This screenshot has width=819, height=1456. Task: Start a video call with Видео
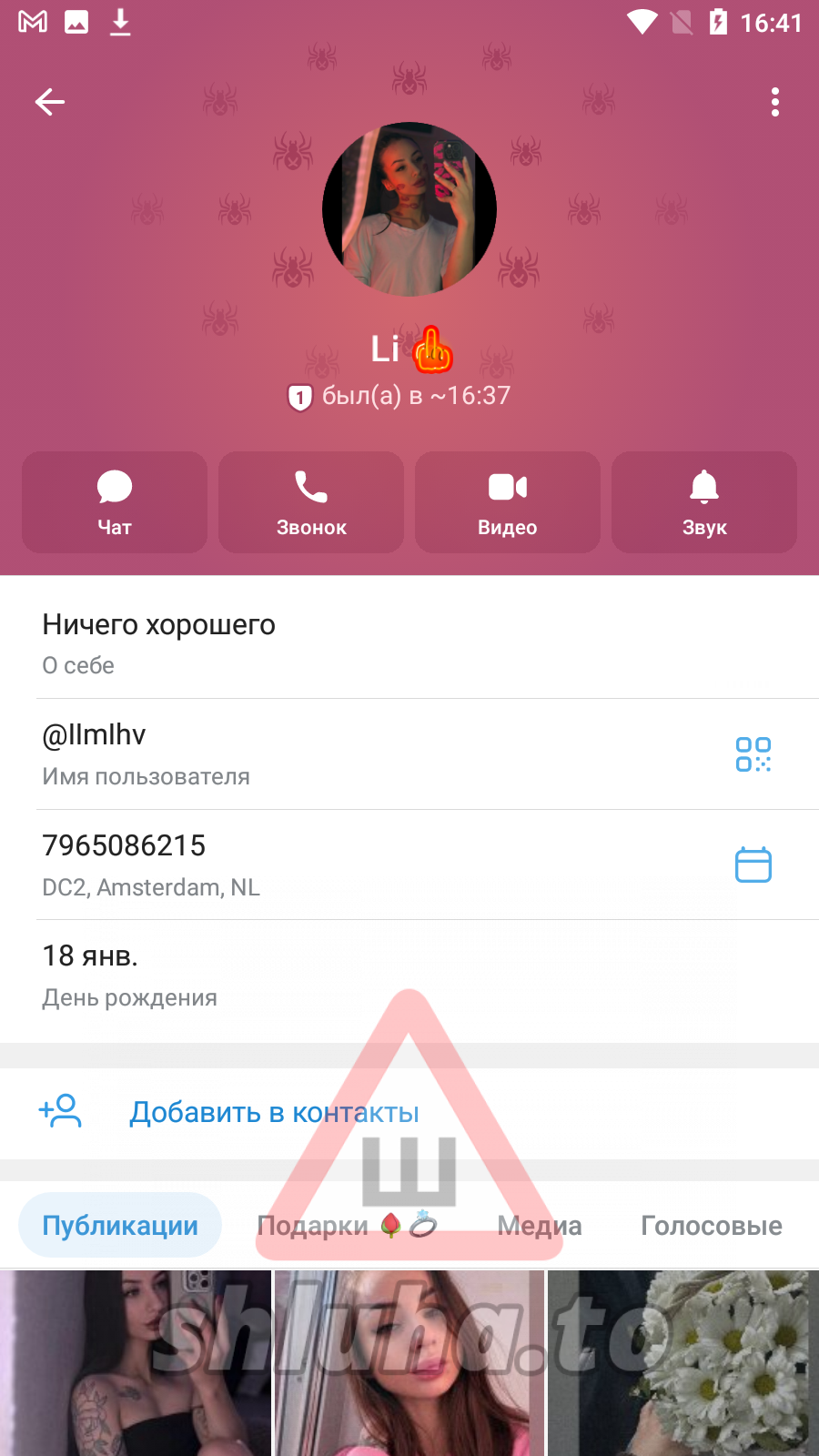508,502
